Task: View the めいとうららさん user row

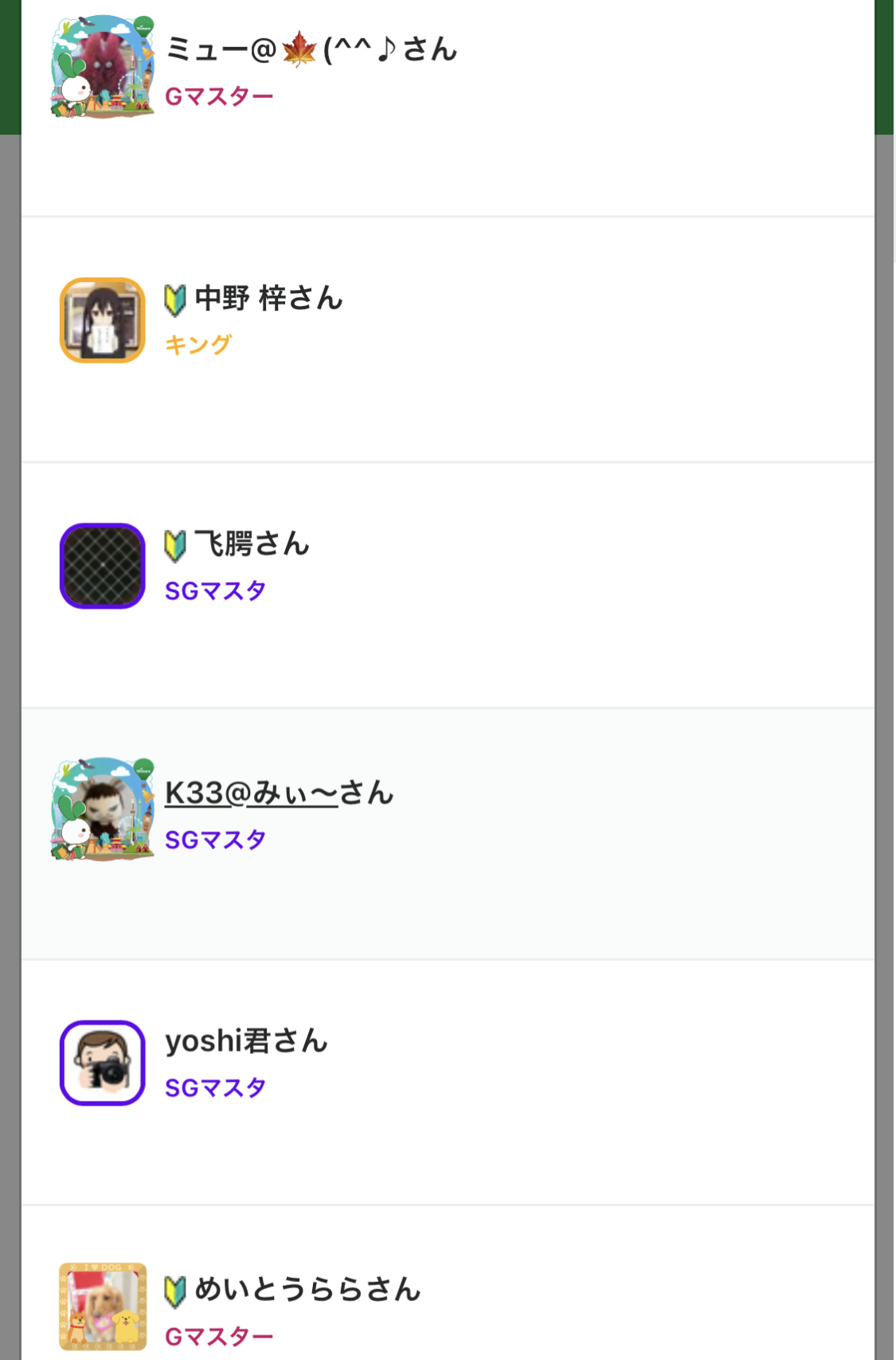Action: [x=448, y=1284]
